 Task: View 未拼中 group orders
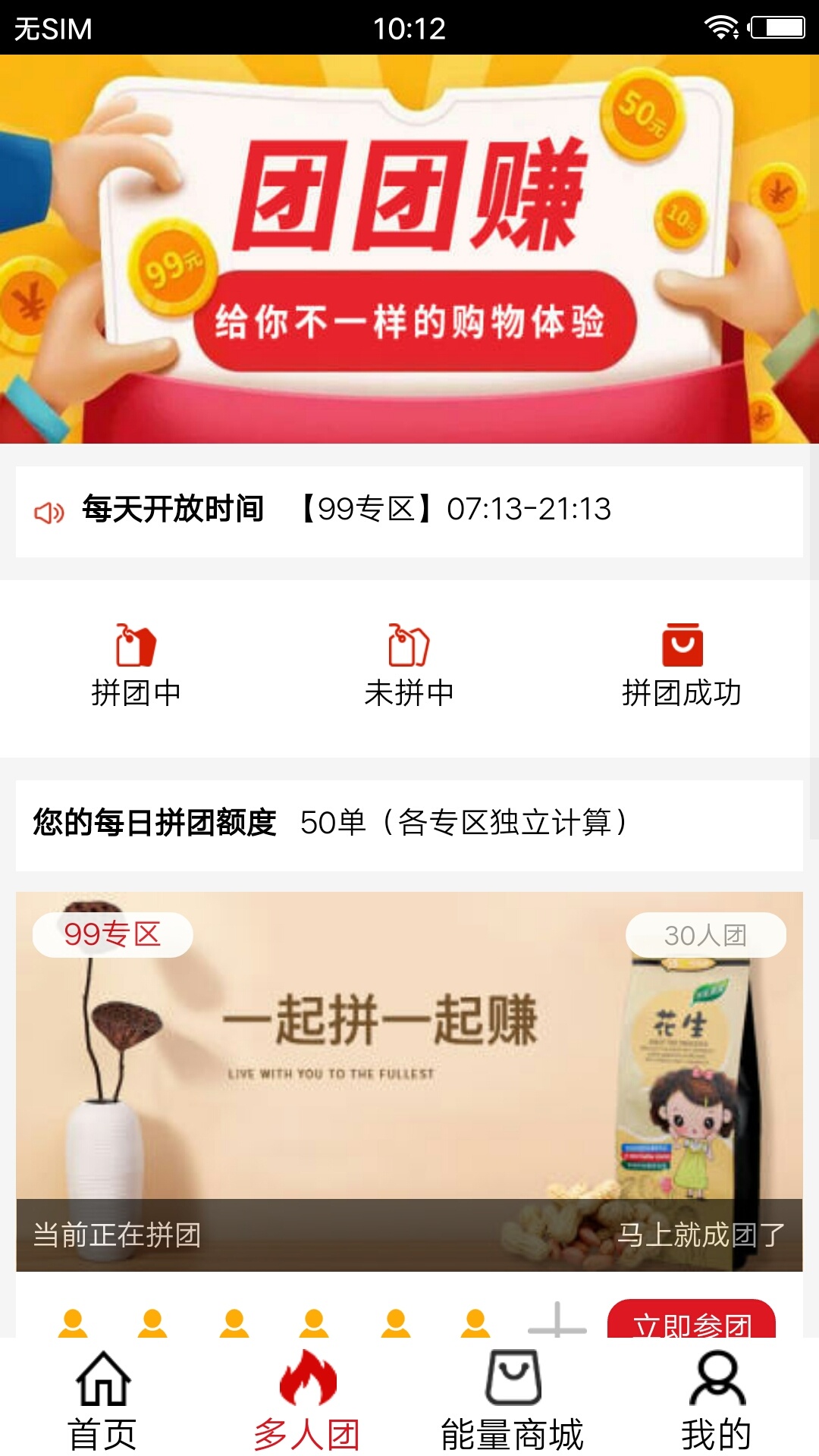tap(409, 666)
